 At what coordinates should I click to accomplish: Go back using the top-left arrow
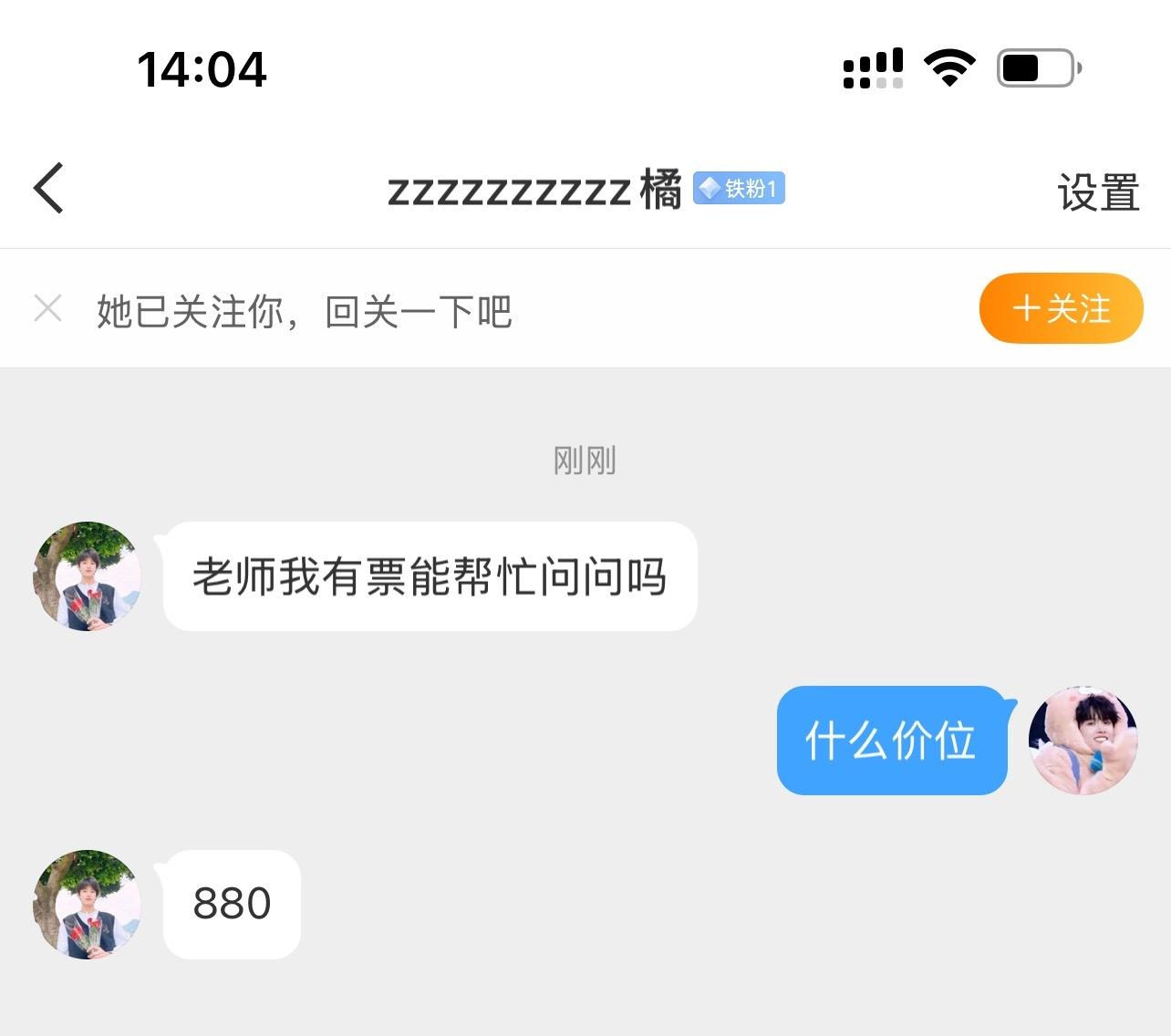(49, 189)
